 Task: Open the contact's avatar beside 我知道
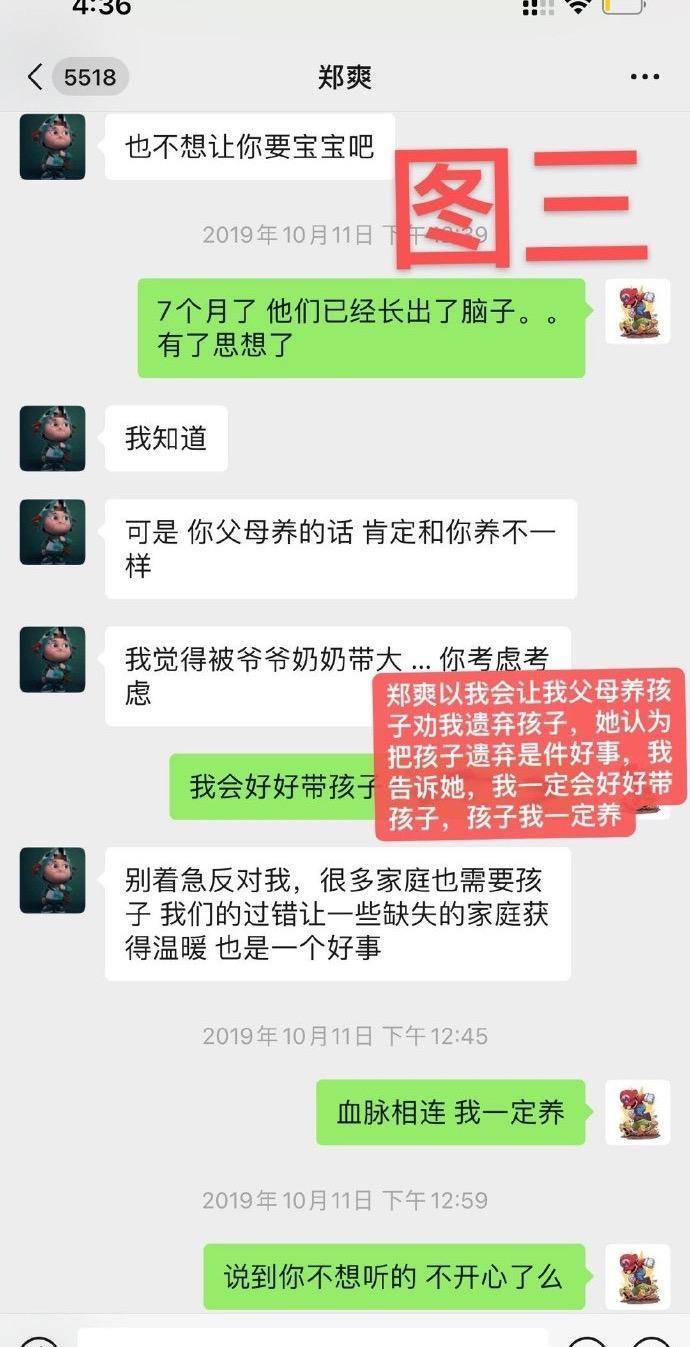pyautogui.click(x=52, y=438)
